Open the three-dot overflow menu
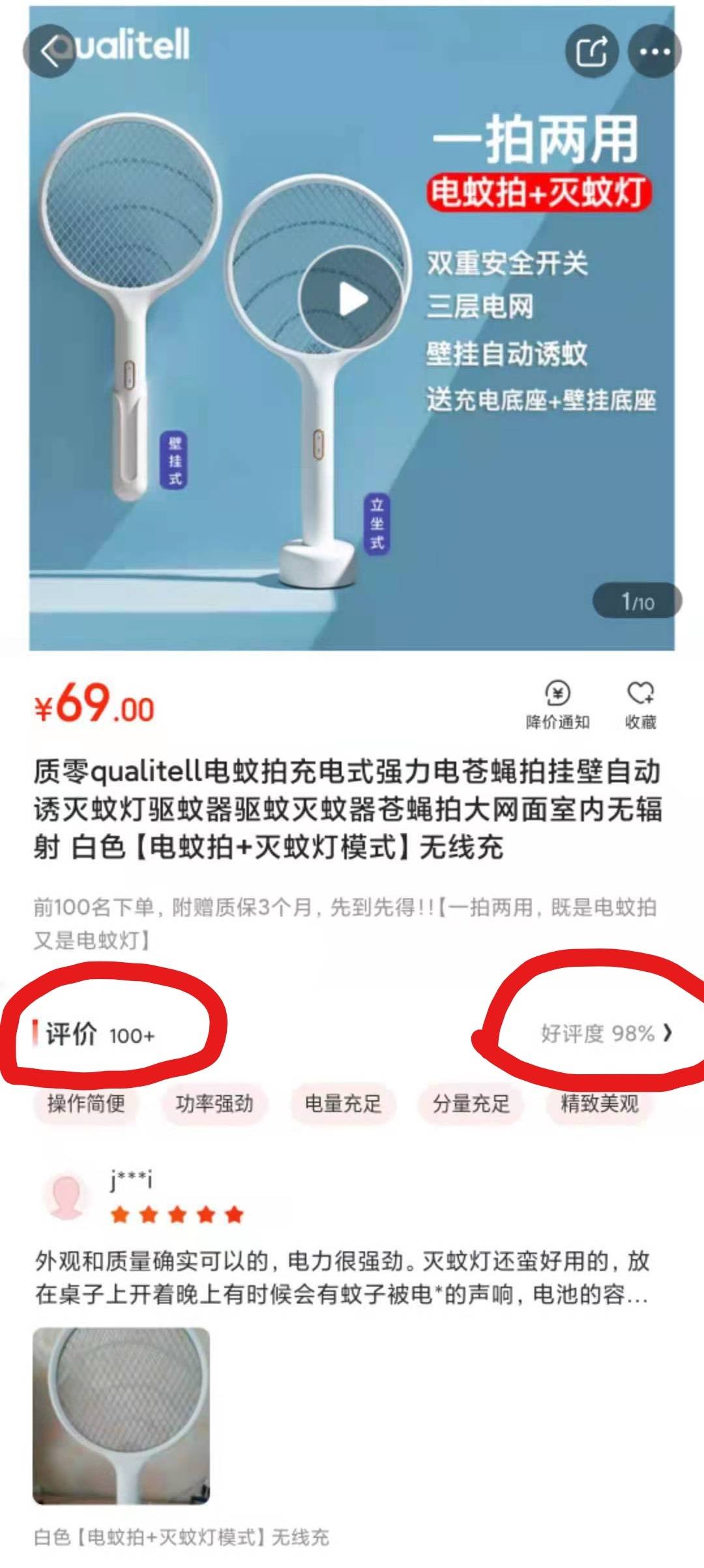 click(x=654, y=51)
